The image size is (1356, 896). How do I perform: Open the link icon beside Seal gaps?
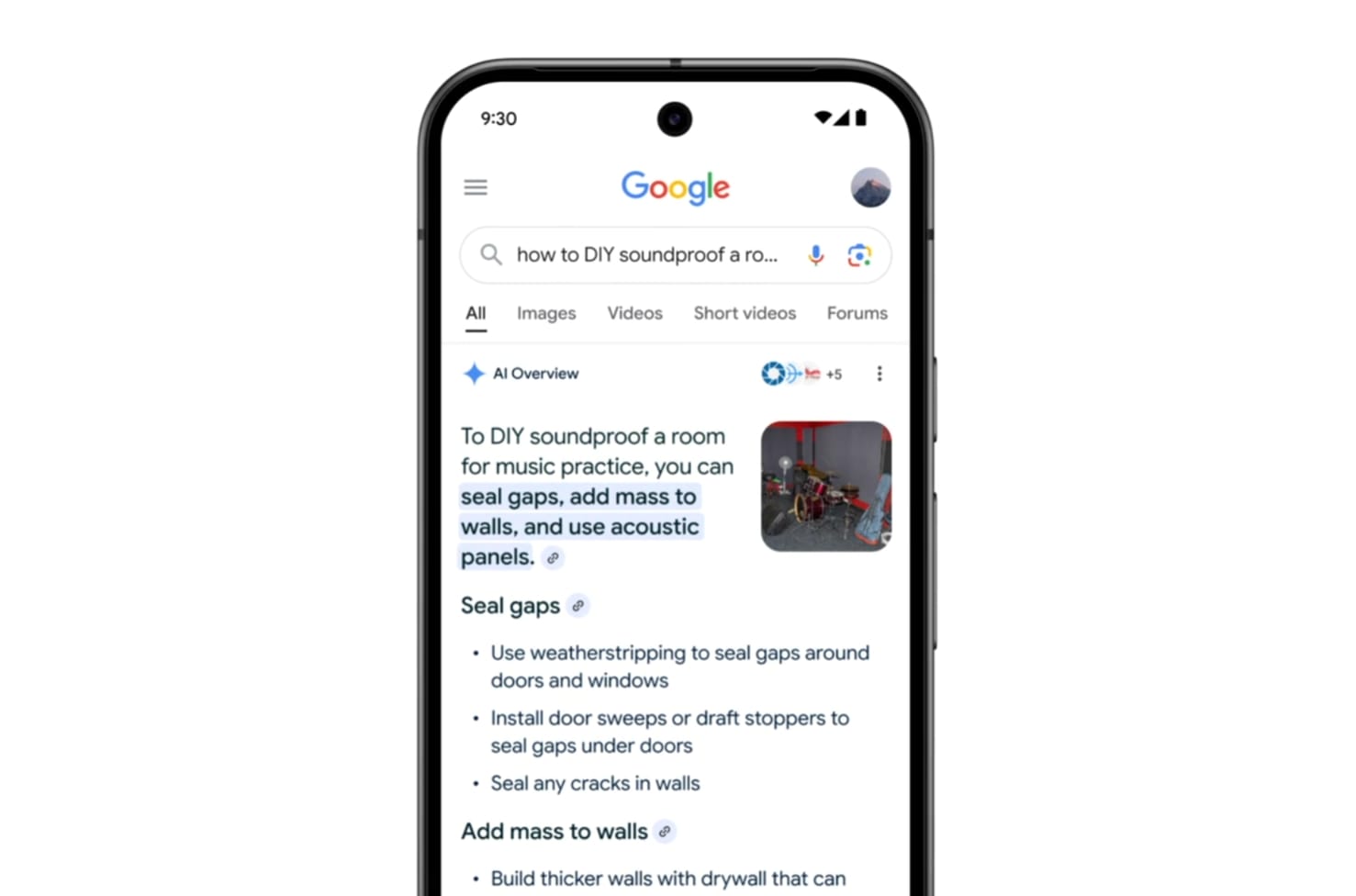click(x=577, y=606)
